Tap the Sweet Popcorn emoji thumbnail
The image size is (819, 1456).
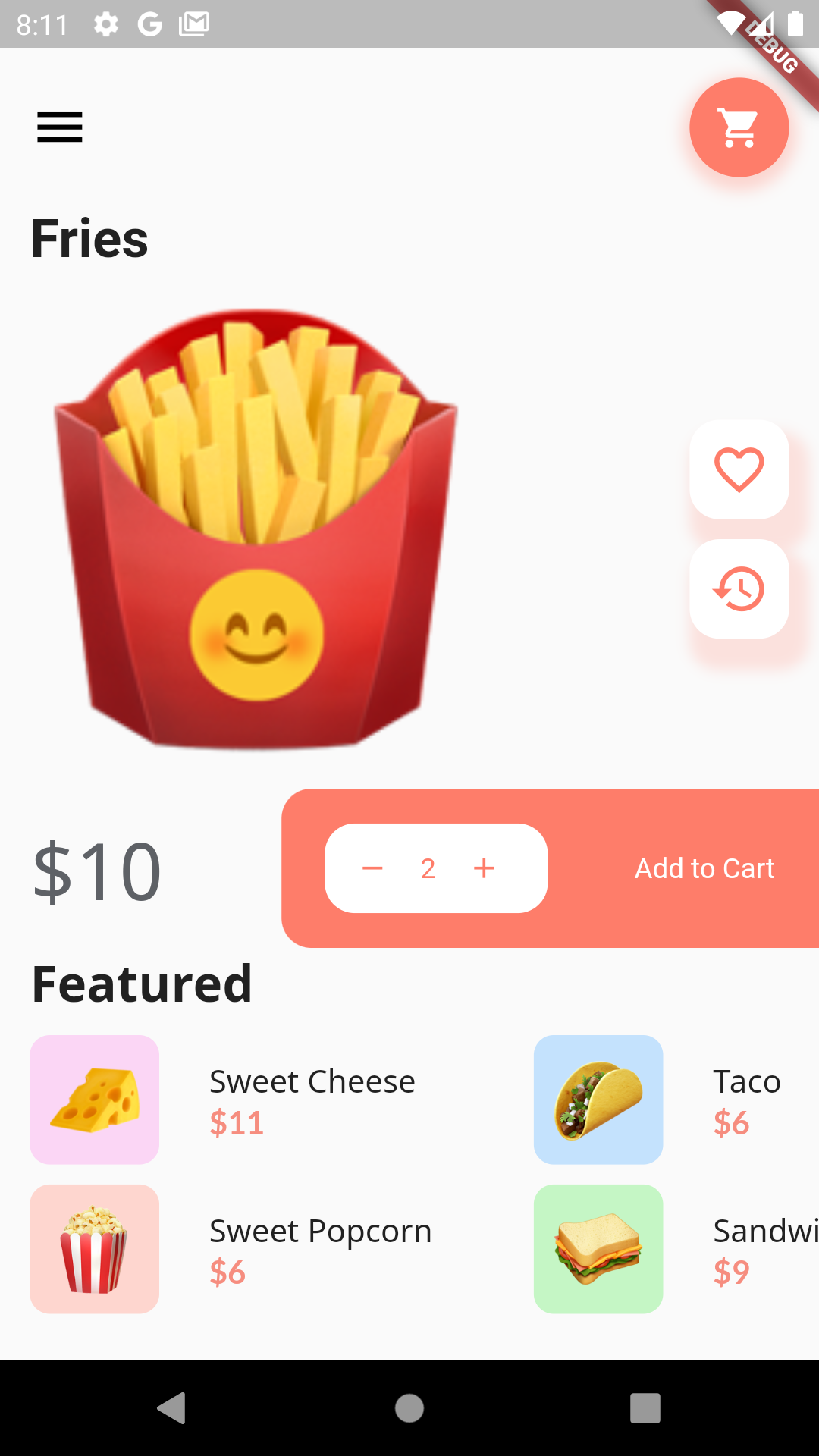pos(94,1248)
